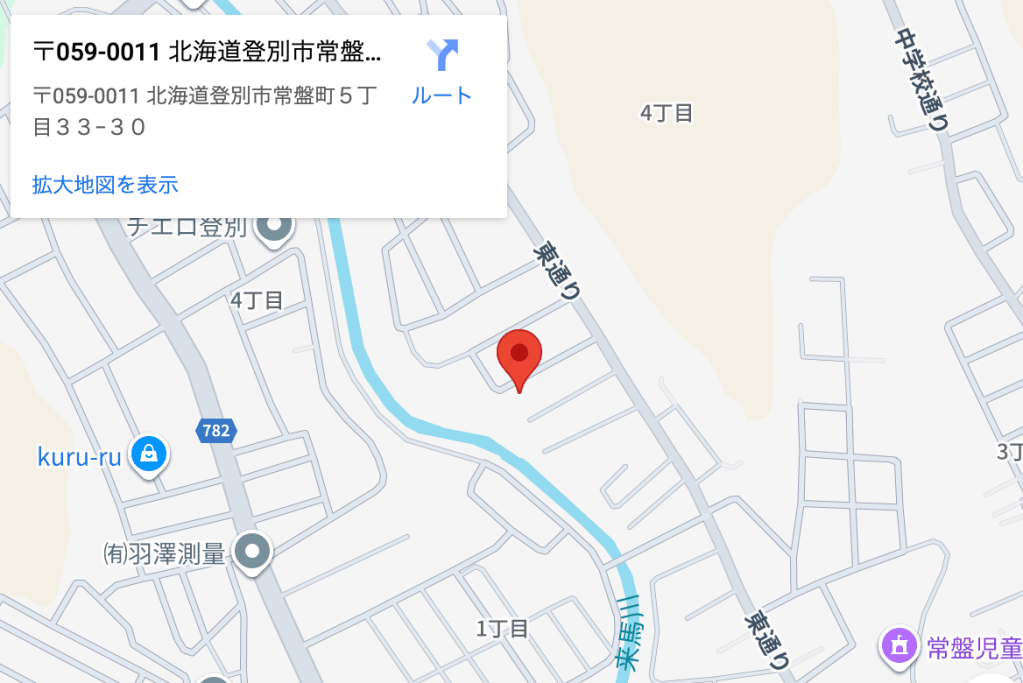Open the チエロ登別 place marker
1023x683 pixels.
(x=272, y=230)
